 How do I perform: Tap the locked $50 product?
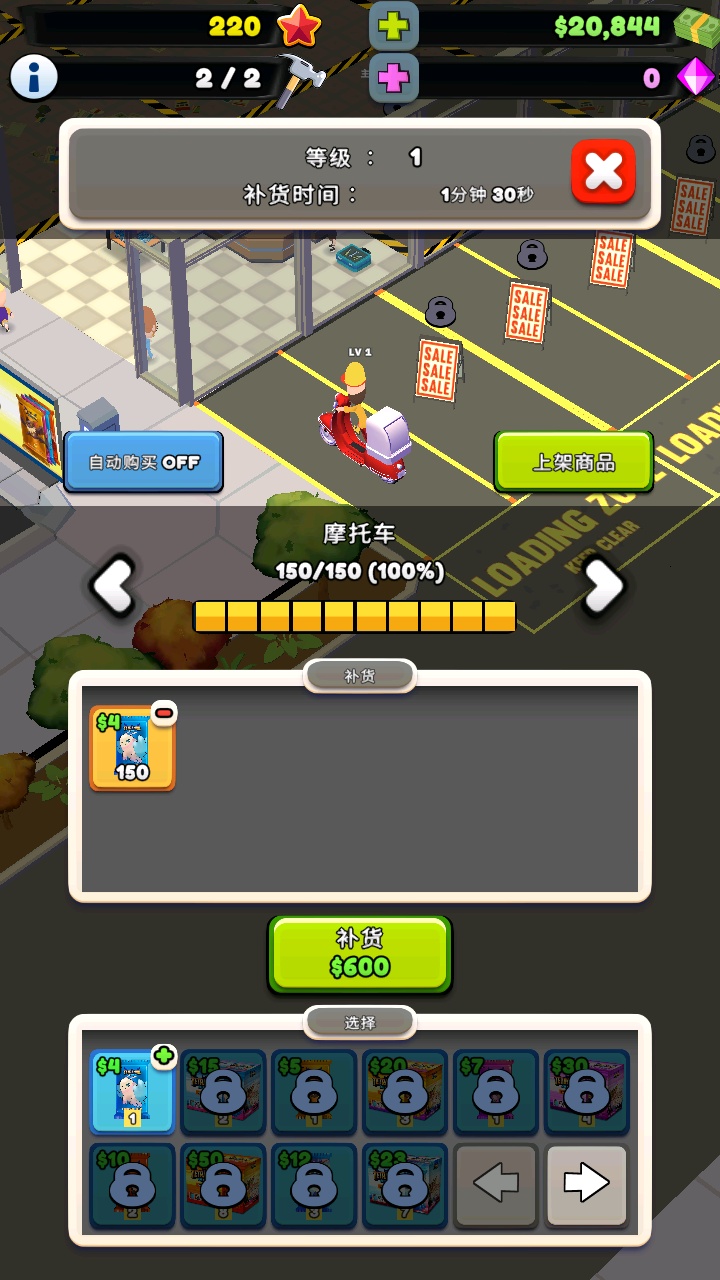(x=223, y=1186)
